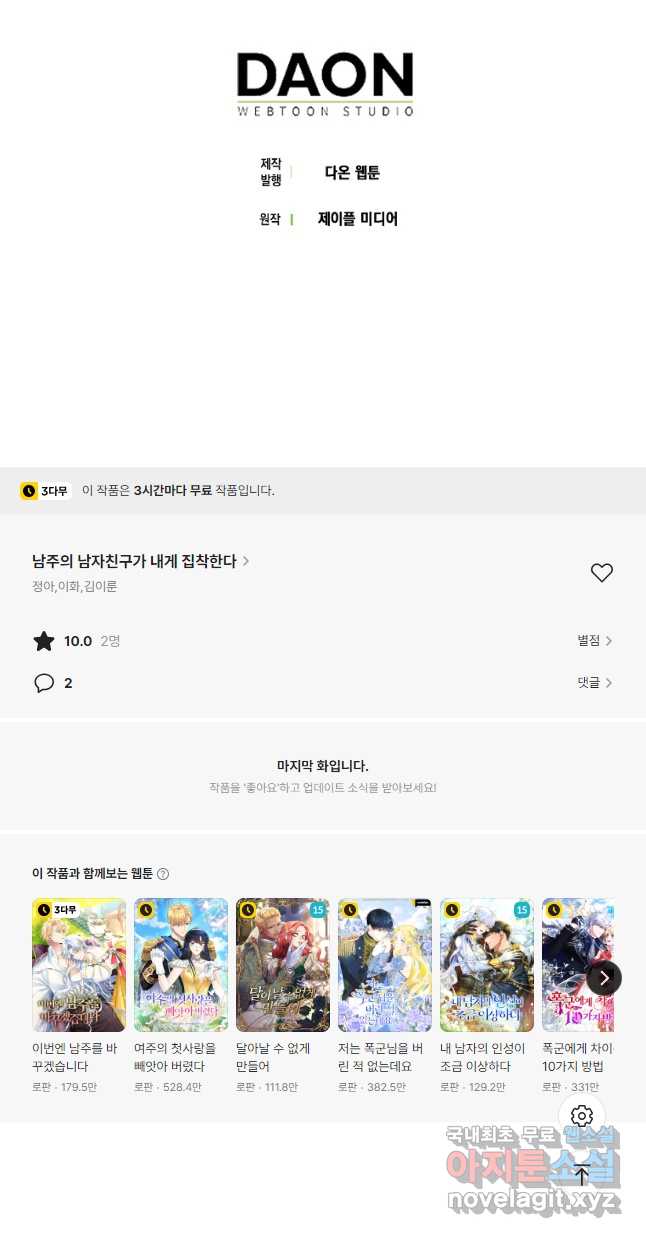Like this webtoon with the heart icon
The height and width of the screenshot is (1238, 646).
pyautogui.click(x=601, y=573)
